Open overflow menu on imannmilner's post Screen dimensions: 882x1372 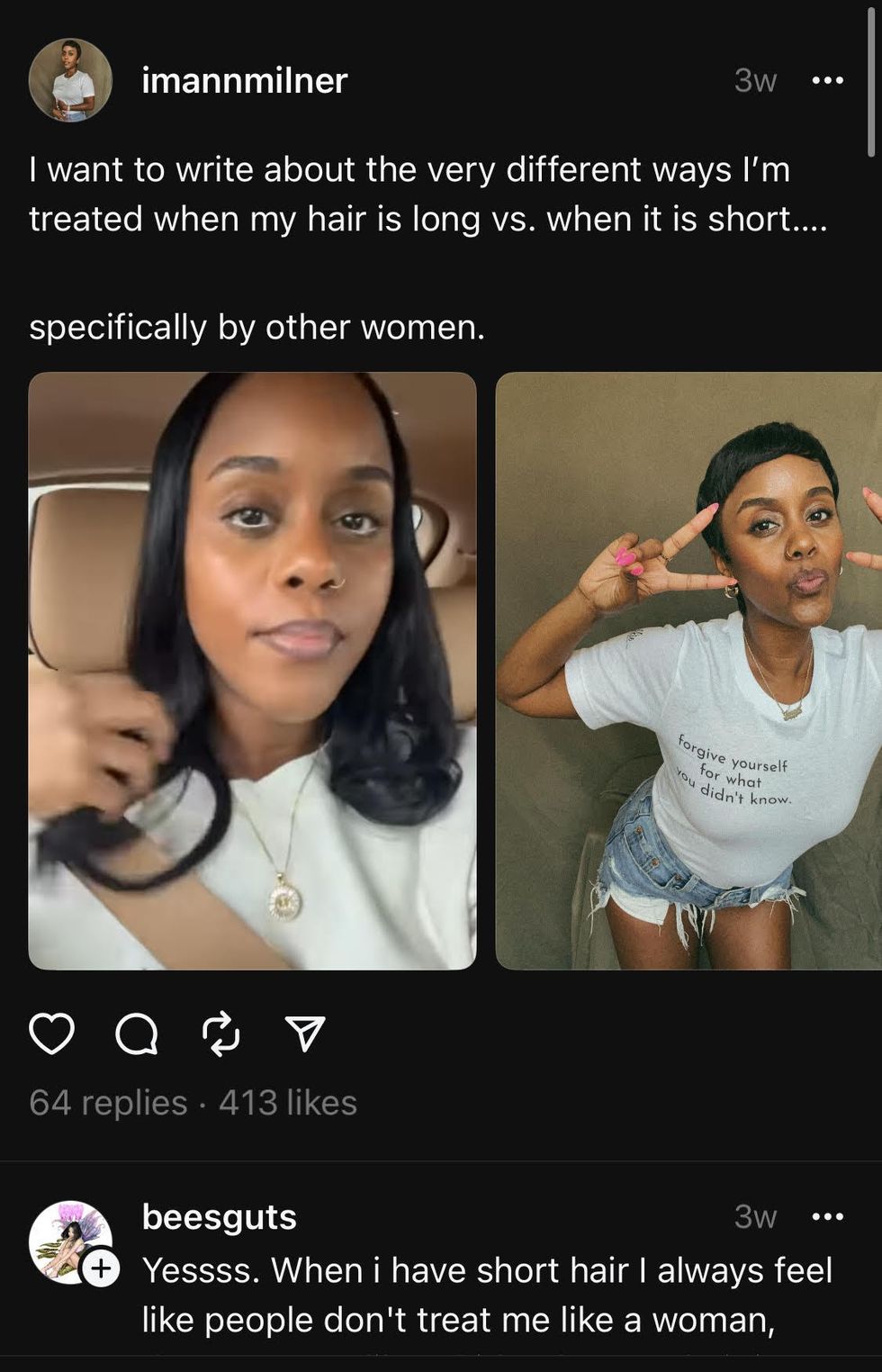(x=827, y=81)
